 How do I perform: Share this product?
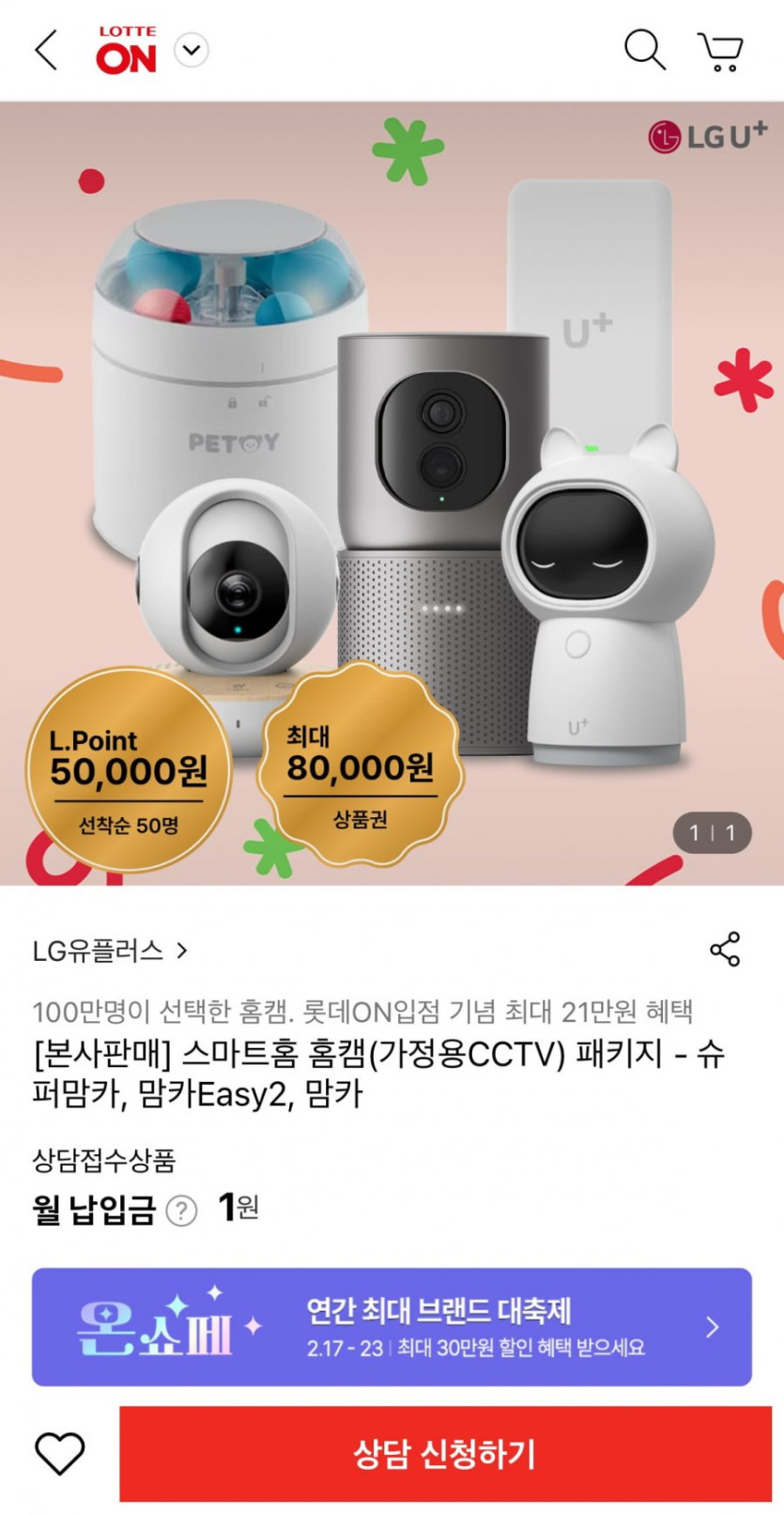(725, 950)
